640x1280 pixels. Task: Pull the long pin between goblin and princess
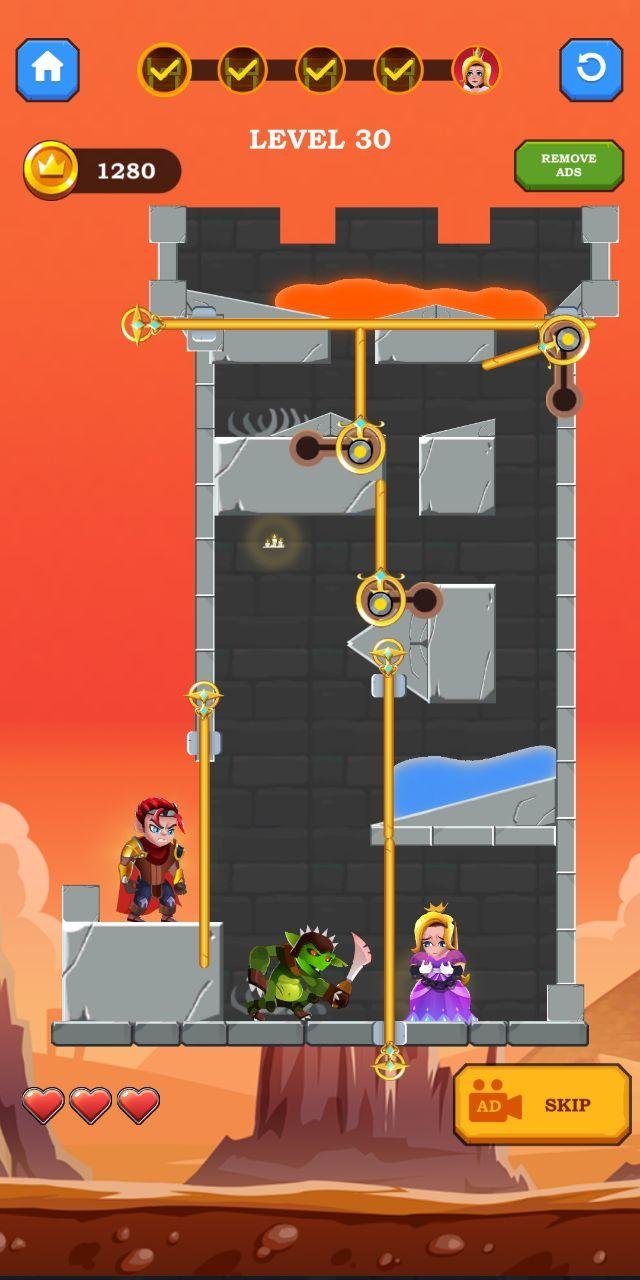point(389,1062)
